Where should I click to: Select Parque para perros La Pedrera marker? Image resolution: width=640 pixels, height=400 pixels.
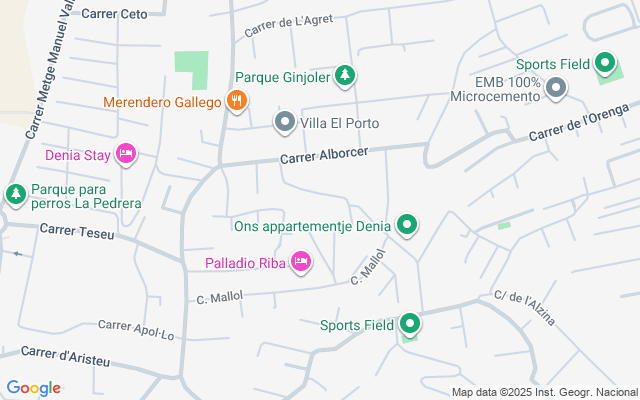point(15,194)
